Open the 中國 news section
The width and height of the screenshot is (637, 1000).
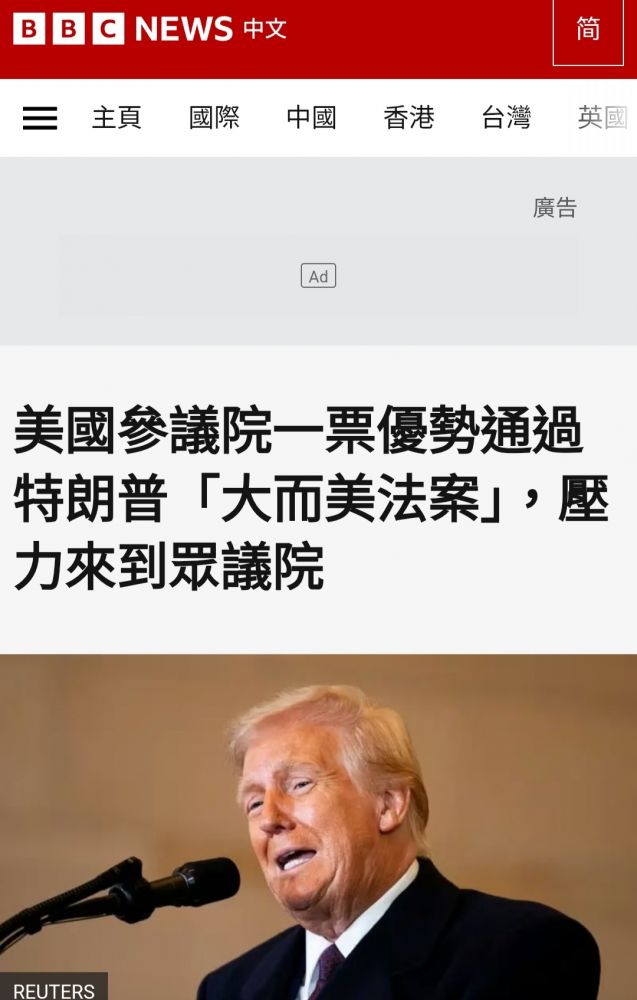pyautogui.click(x=311, y=118)
